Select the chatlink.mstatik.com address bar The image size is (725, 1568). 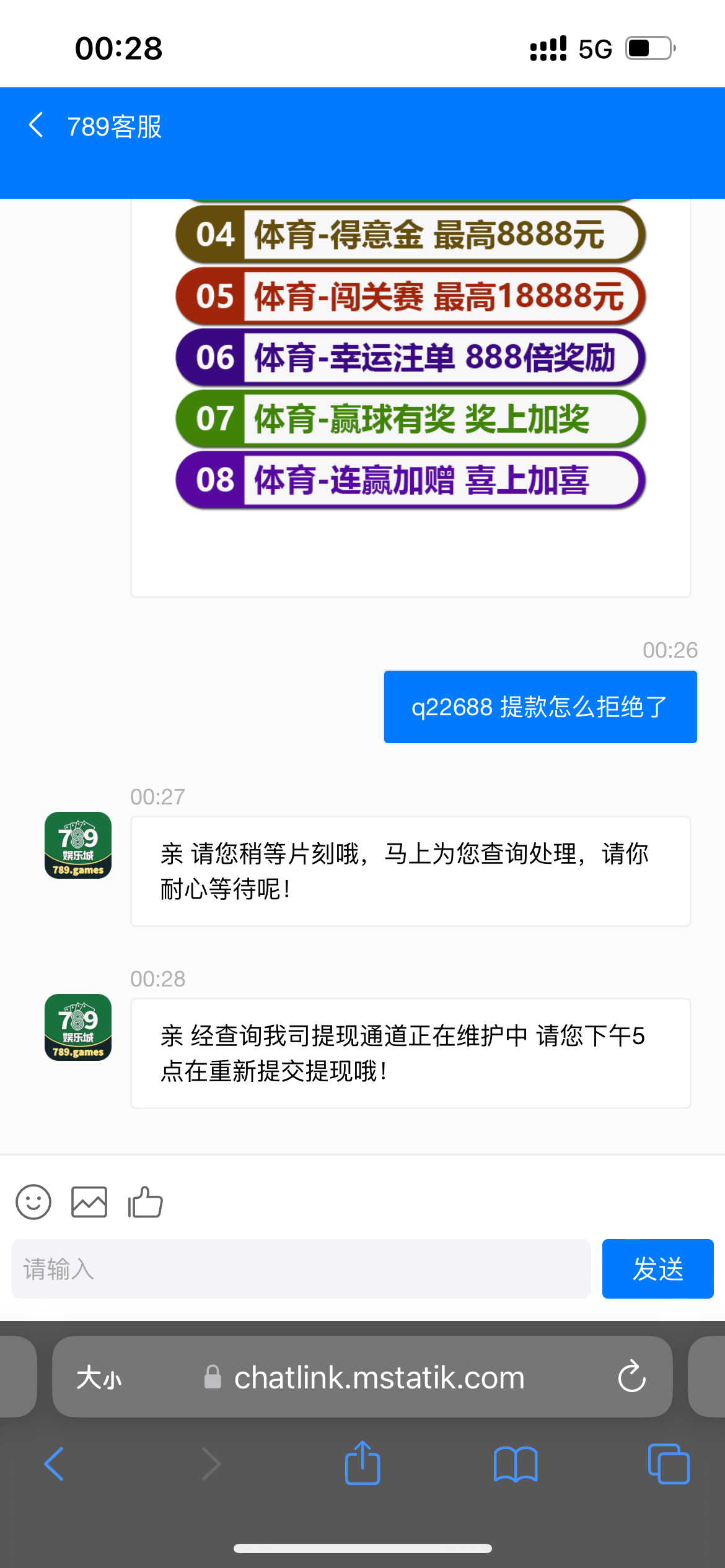(378, 1378)
